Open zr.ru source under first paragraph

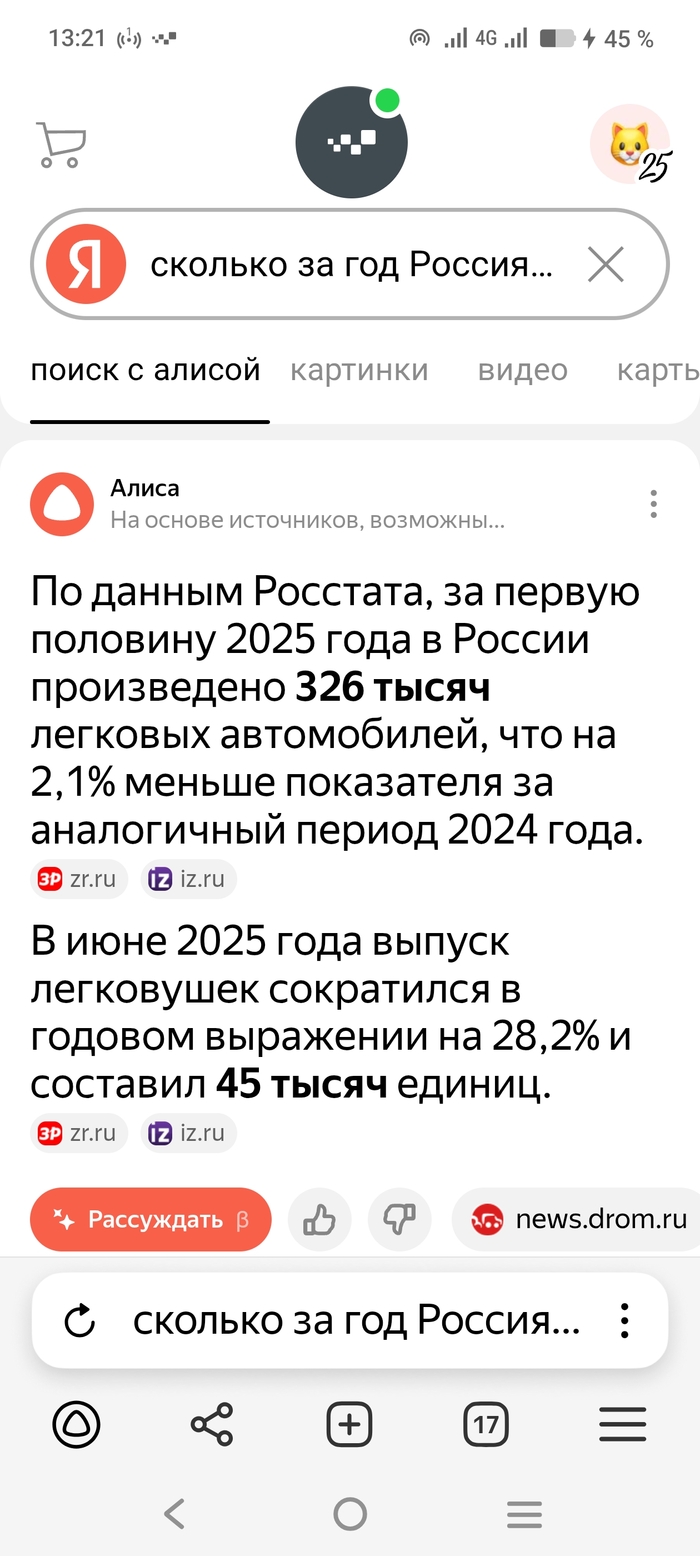(79, 879)
